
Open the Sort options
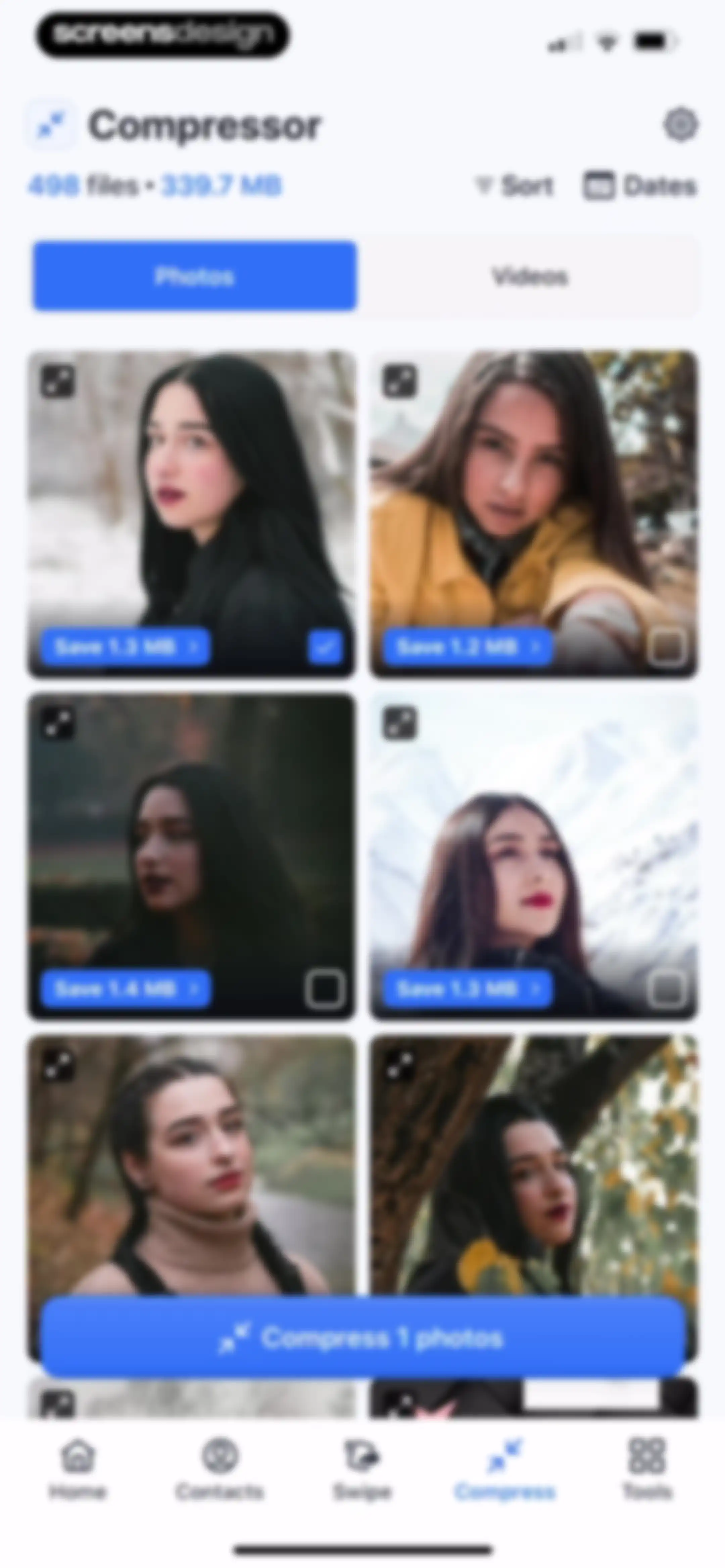[514, 186]
